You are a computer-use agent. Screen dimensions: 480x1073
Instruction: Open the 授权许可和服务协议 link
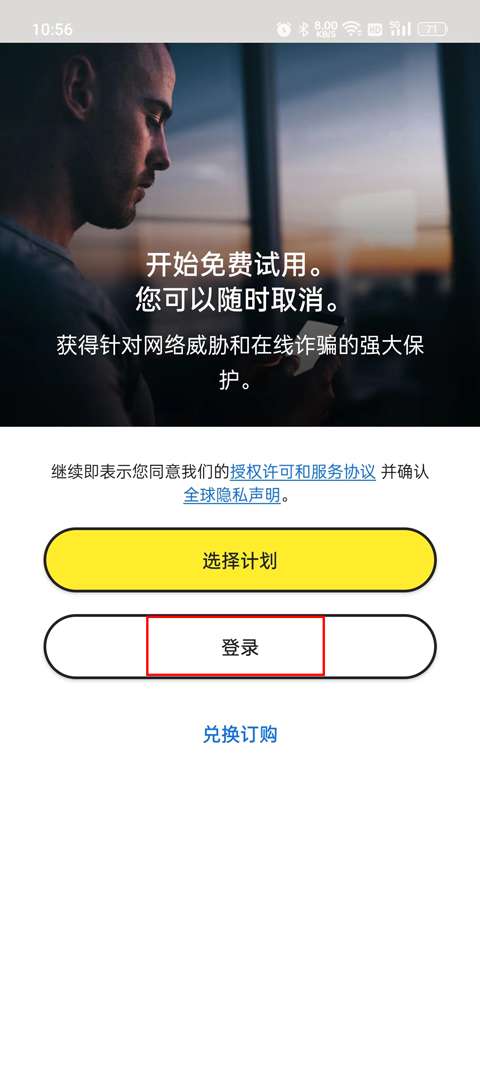point(303,471)
